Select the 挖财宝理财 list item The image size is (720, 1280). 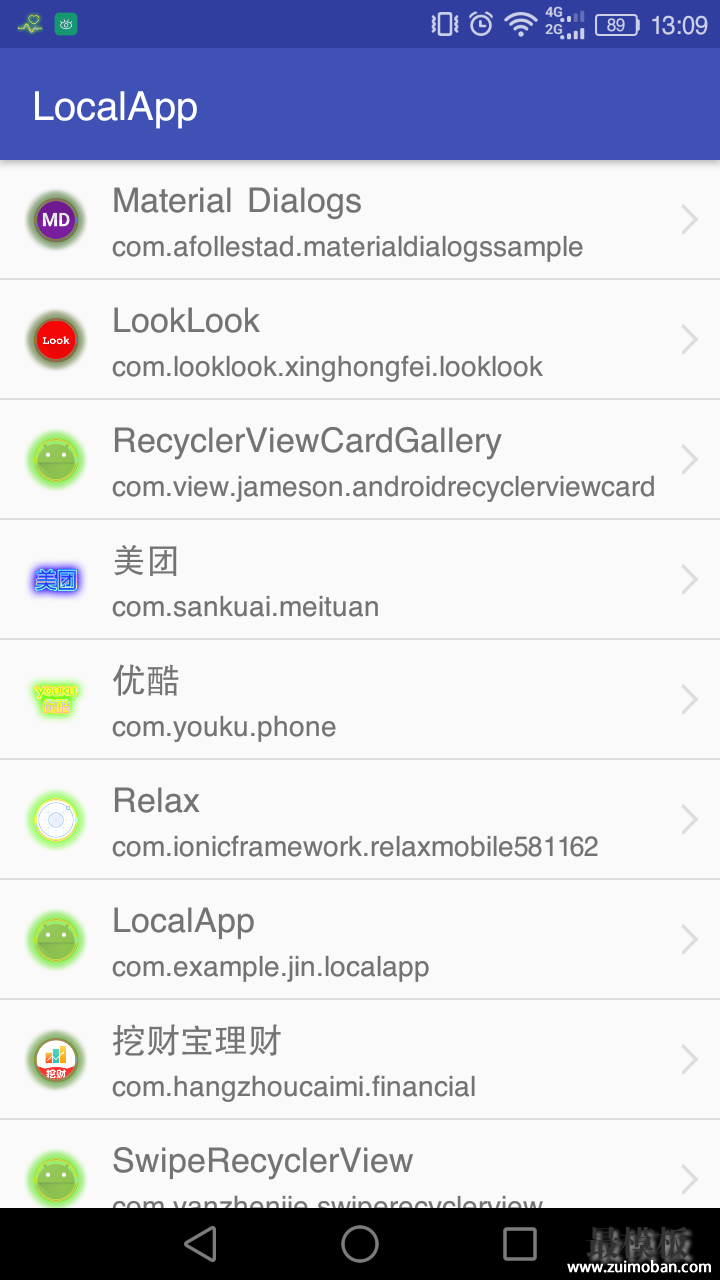(360, 1060)
